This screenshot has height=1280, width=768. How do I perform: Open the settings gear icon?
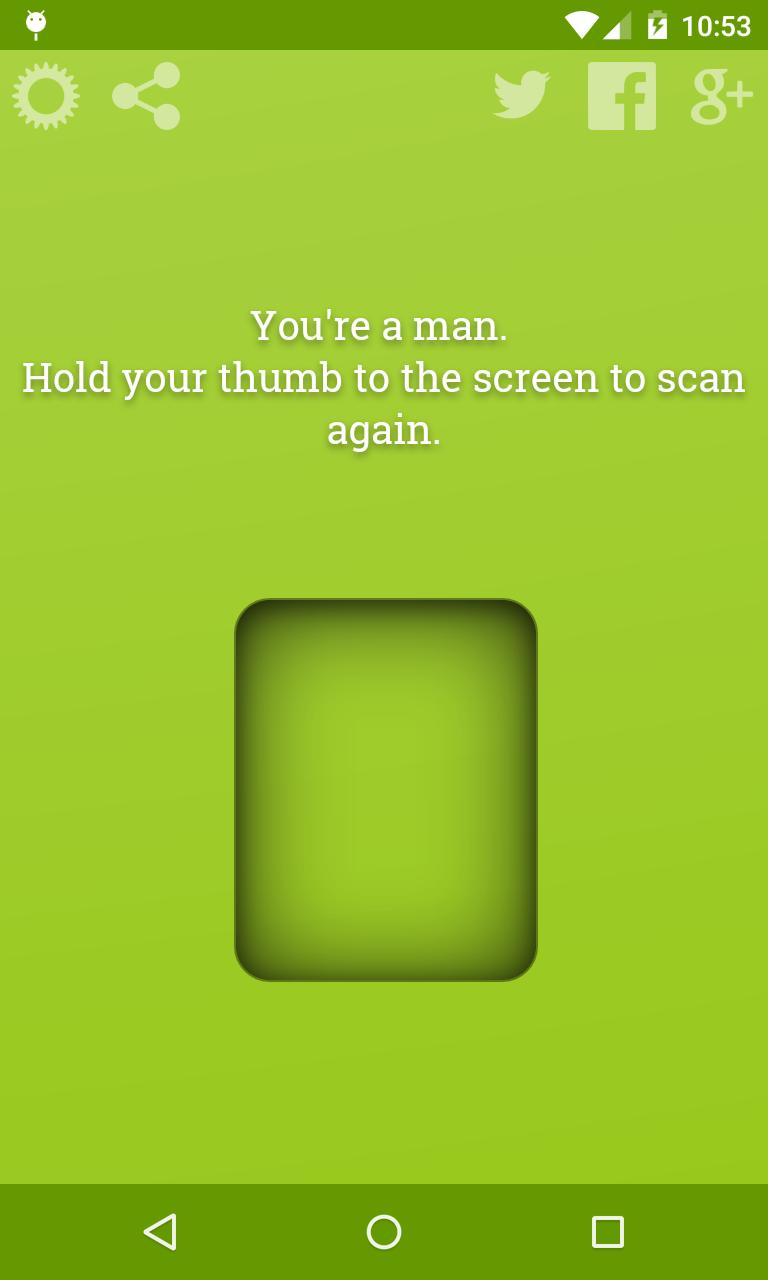tap(46, 96)
